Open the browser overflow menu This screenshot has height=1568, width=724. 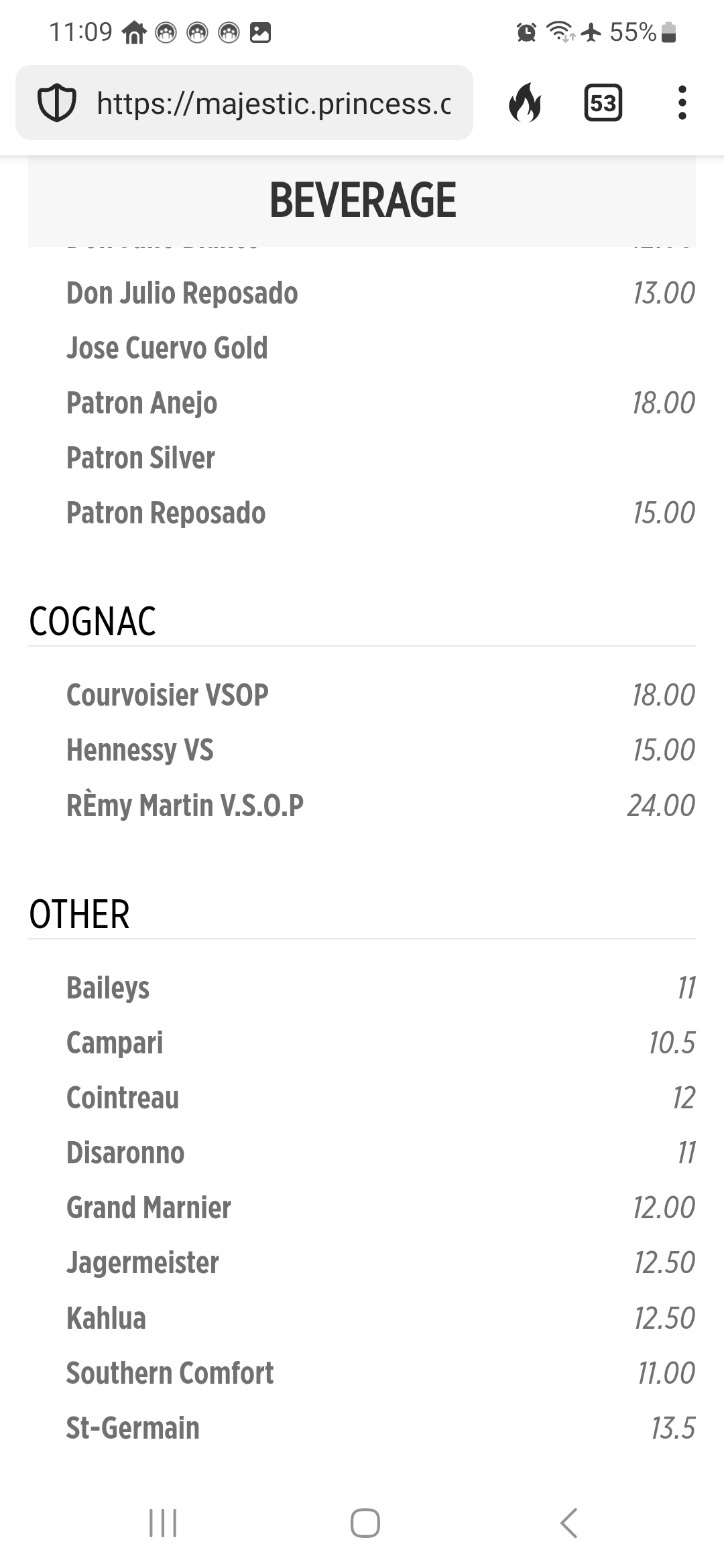point(682,103)
